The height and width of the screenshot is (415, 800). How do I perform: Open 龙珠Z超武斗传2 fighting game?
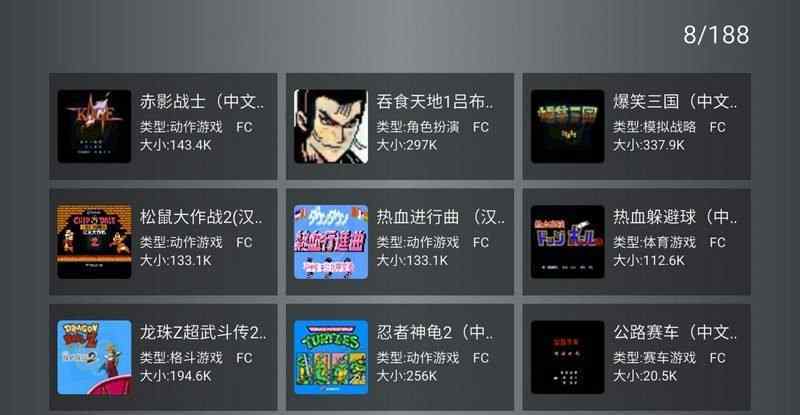pos(163,357)
